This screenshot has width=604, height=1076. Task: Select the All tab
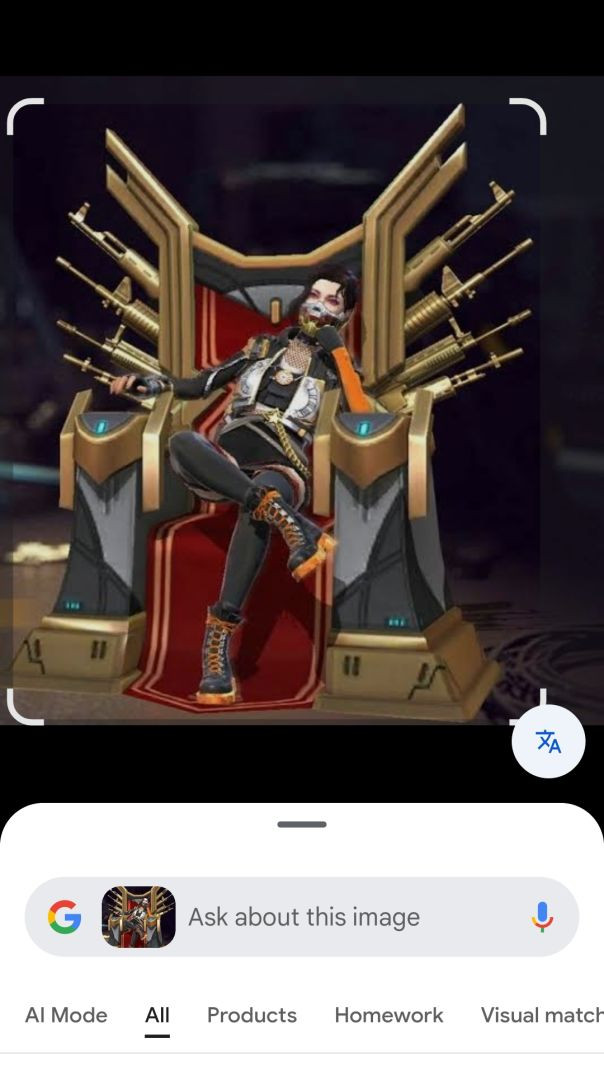pos(157,1015)
